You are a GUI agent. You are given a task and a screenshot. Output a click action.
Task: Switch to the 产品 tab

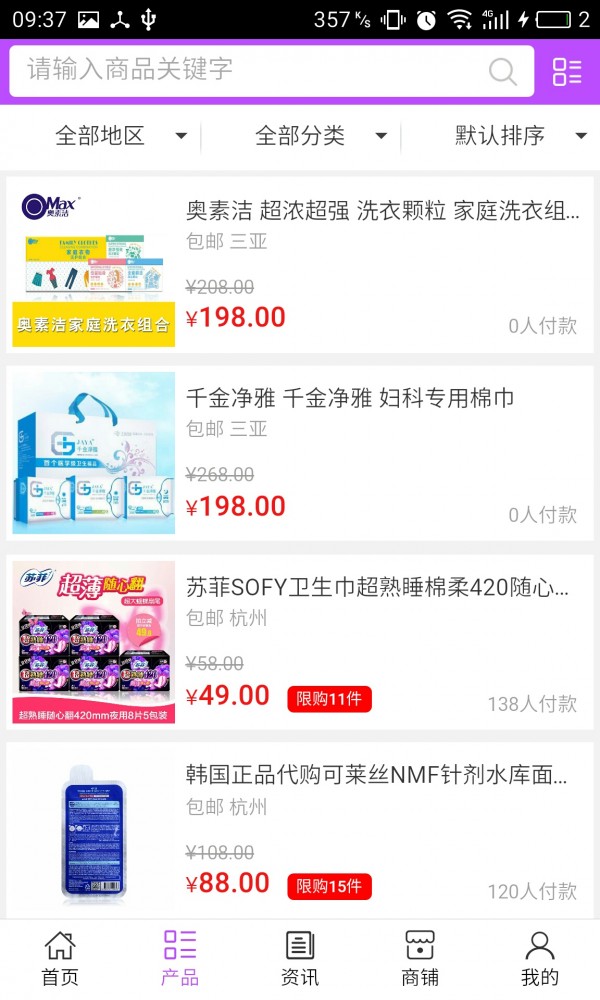[180, 958]
